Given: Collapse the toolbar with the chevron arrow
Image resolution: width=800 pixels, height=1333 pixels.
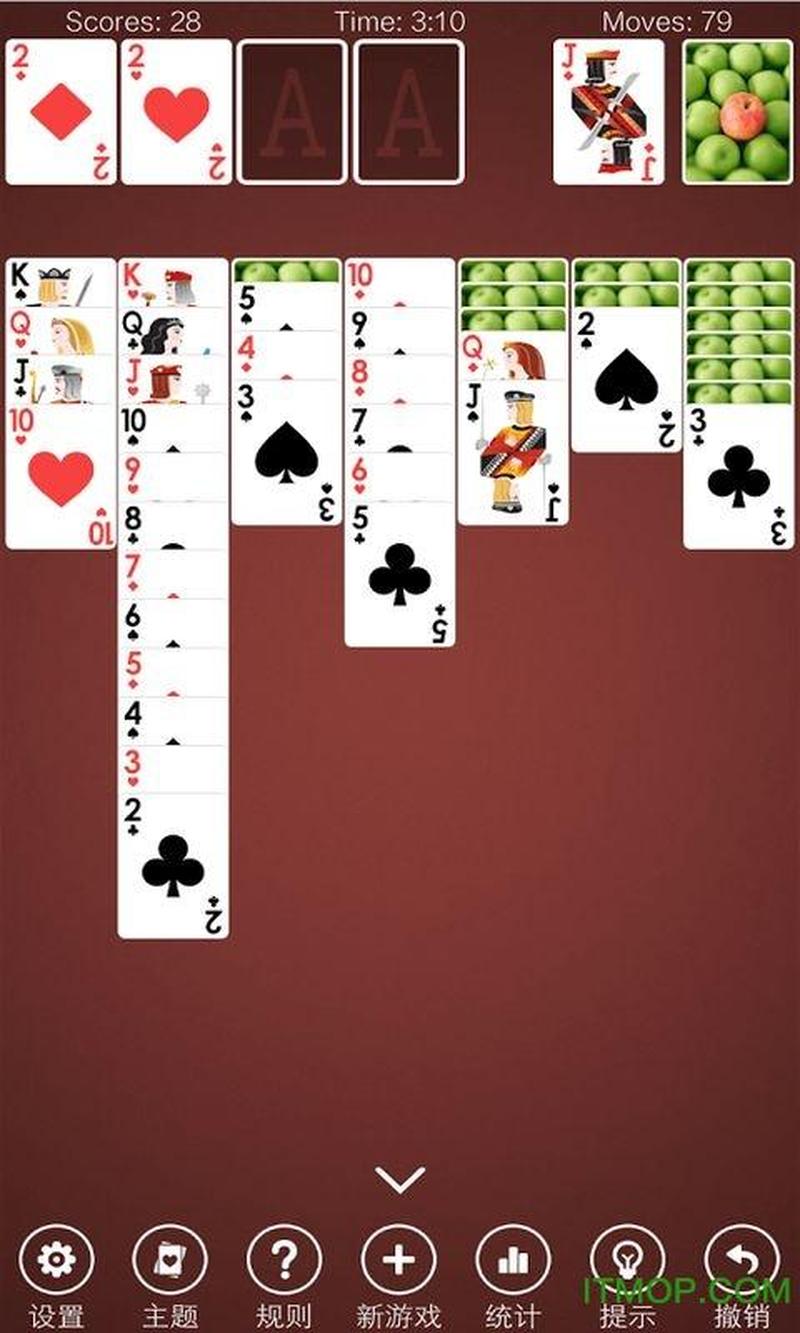Looking at the screenshot, I should click(x=400, y=1180).
